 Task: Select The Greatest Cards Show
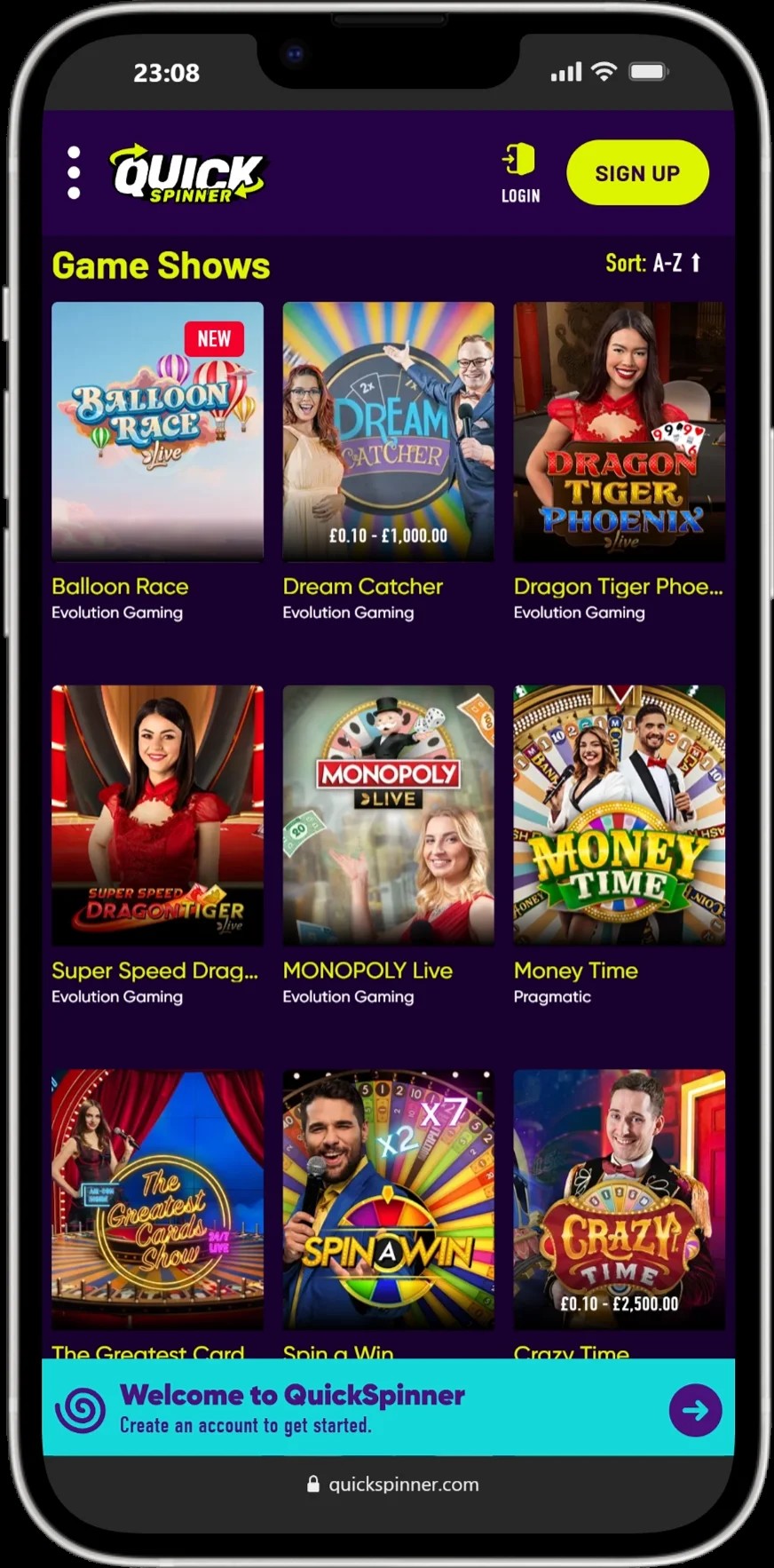pos(157,1199)
